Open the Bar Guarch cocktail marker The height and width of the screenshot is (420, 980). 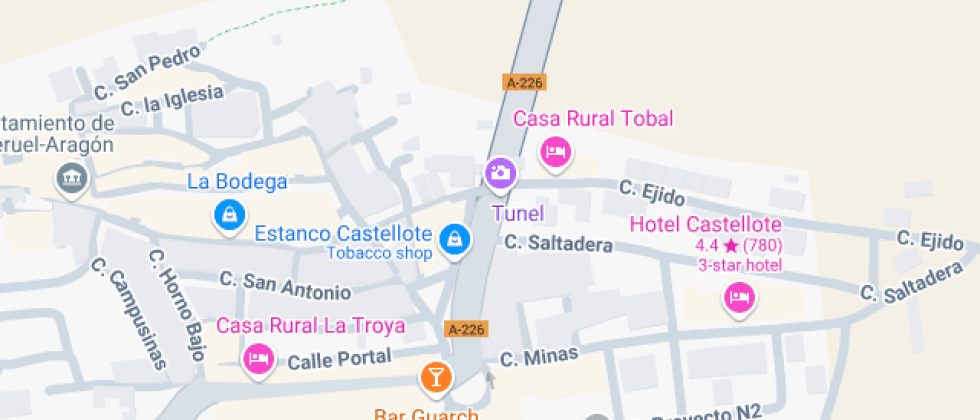tap(435, 377)
